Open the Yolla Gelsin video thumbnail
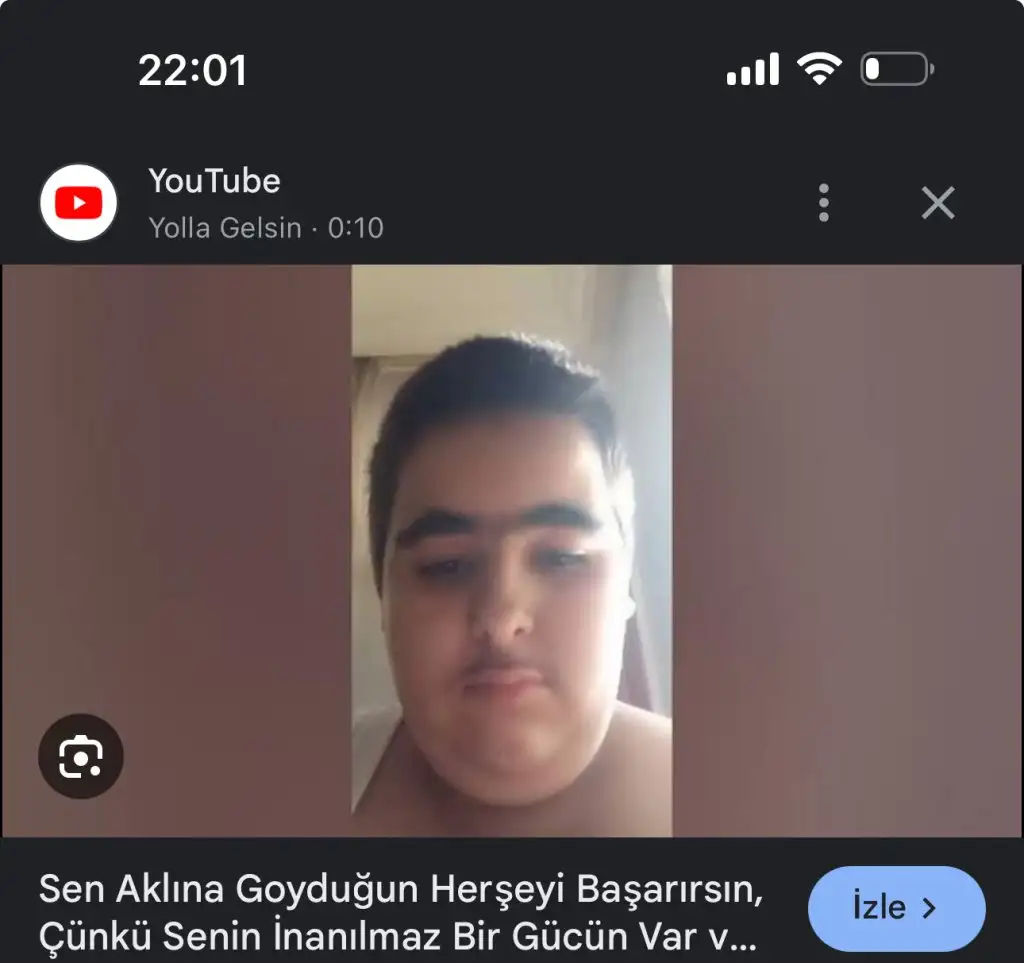Image resolution: width=1024 pixels, height=963 pixels. 512,550
